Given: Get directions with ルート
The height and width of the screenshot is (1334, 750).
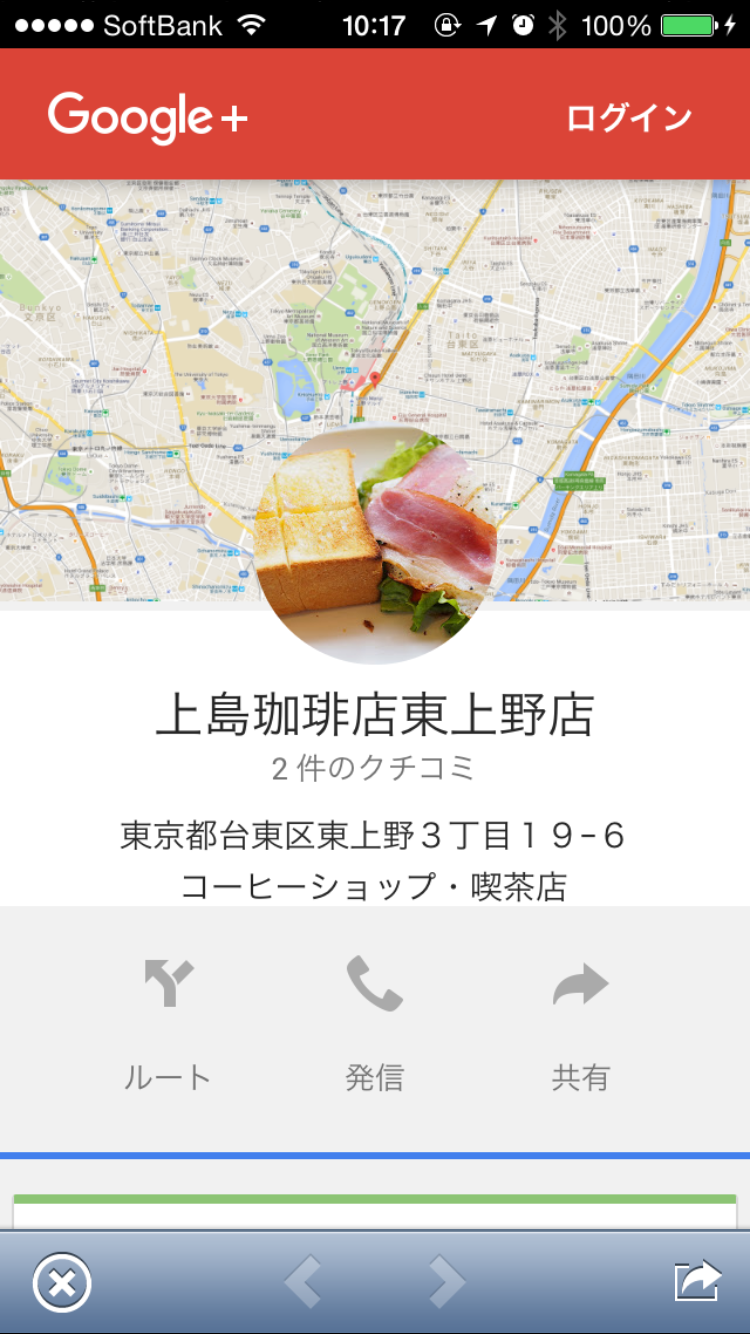Looking at the screenshot, I should tap(168, 1022).
